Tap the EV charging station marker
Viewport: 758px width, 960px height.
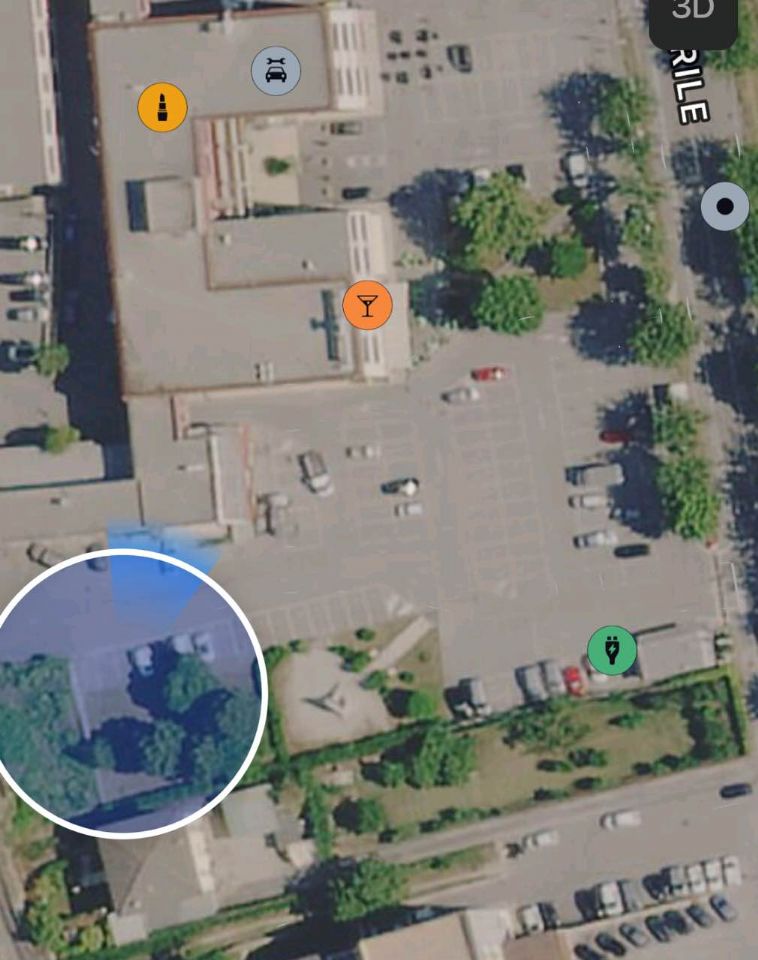(x=612, y=650)
